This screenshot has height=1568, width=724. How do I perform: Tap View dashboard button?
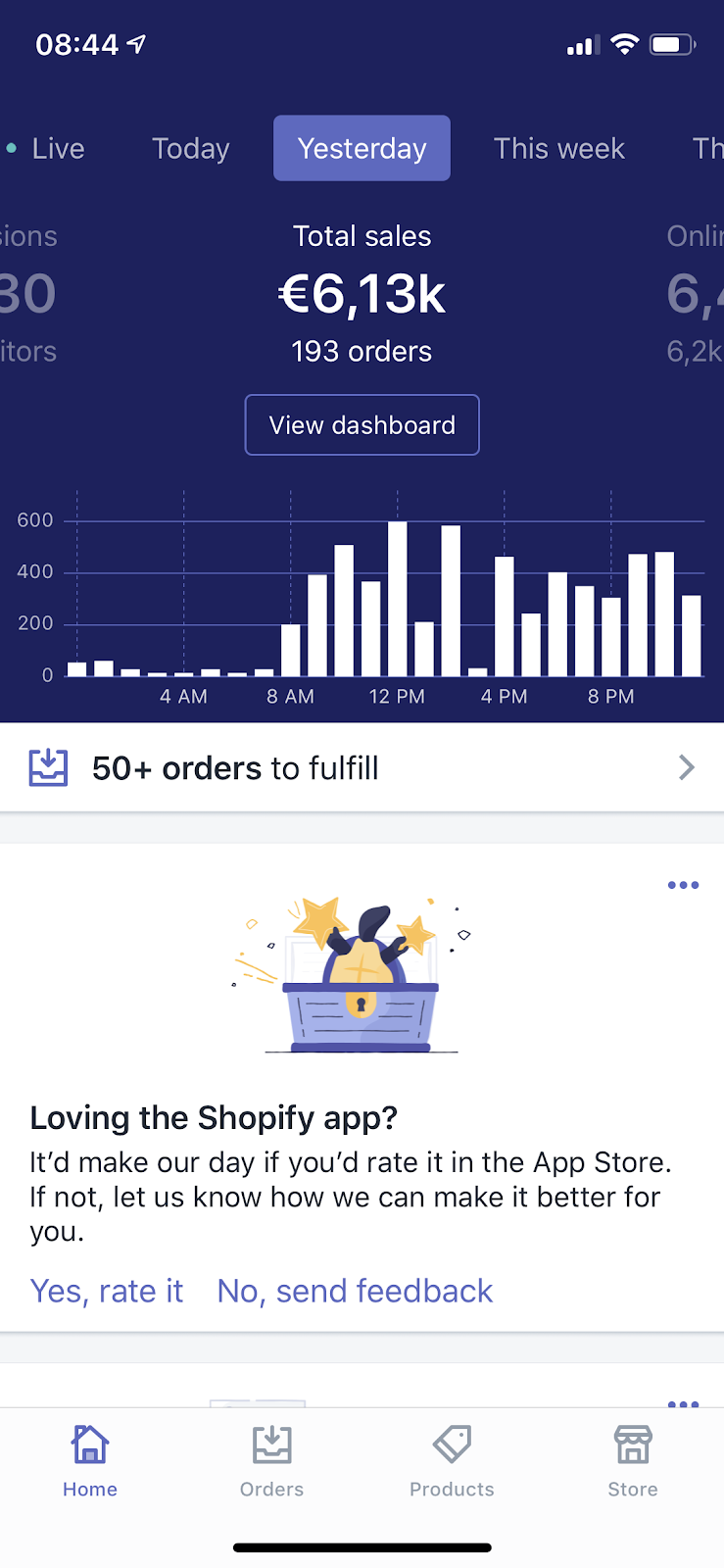tap(362, 424)
